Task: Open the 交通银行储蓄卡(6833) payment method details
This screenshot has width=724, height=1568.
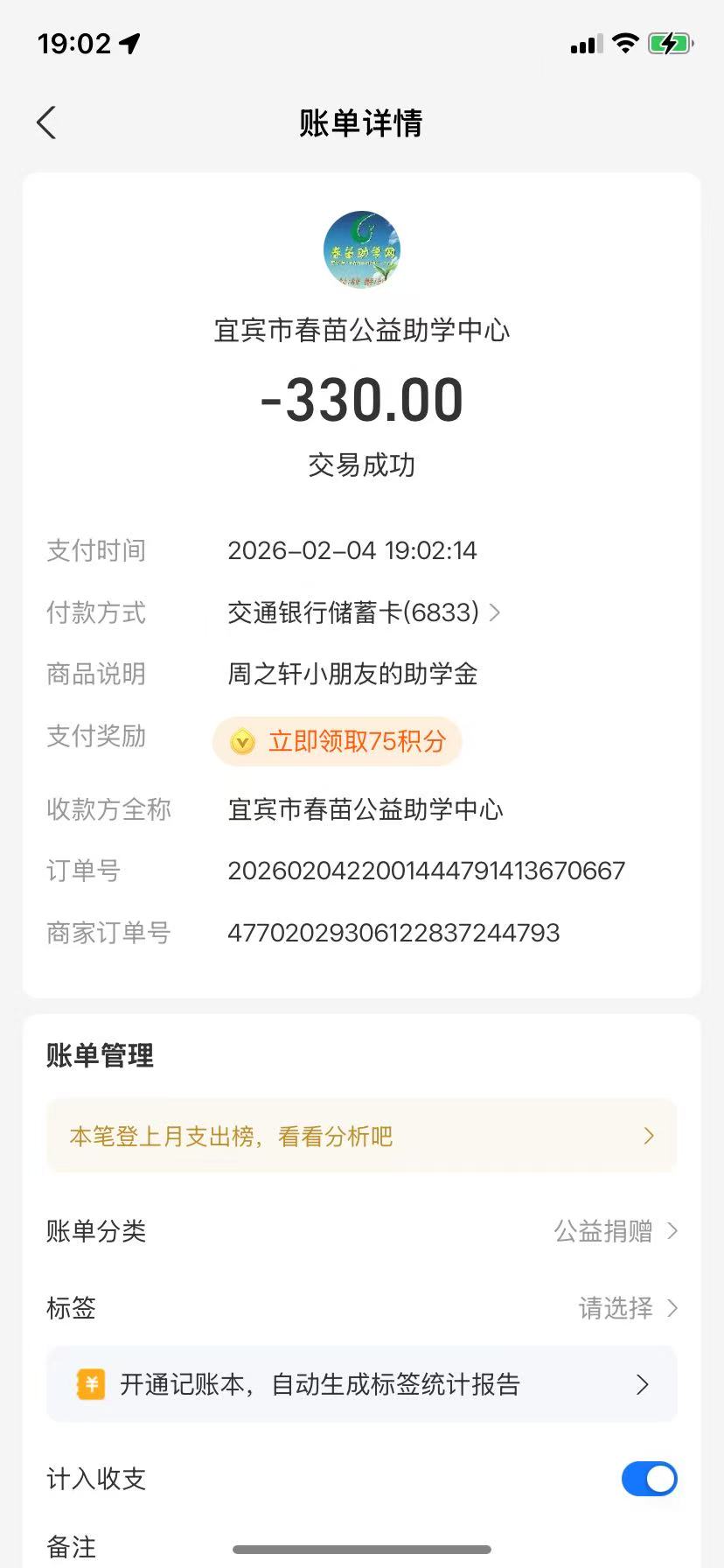Action: coord(363,612)
